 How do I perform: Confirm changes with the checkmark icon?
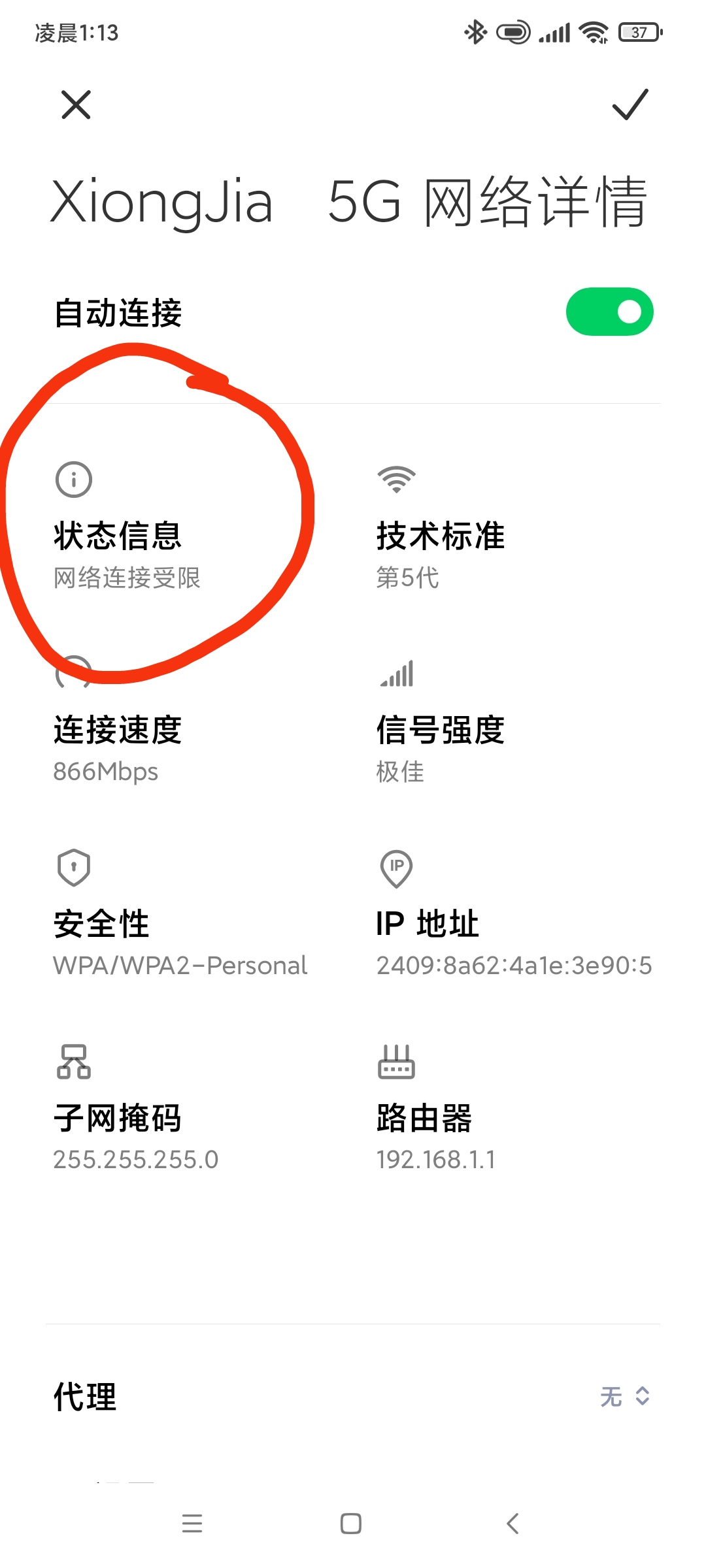(630, 105)
